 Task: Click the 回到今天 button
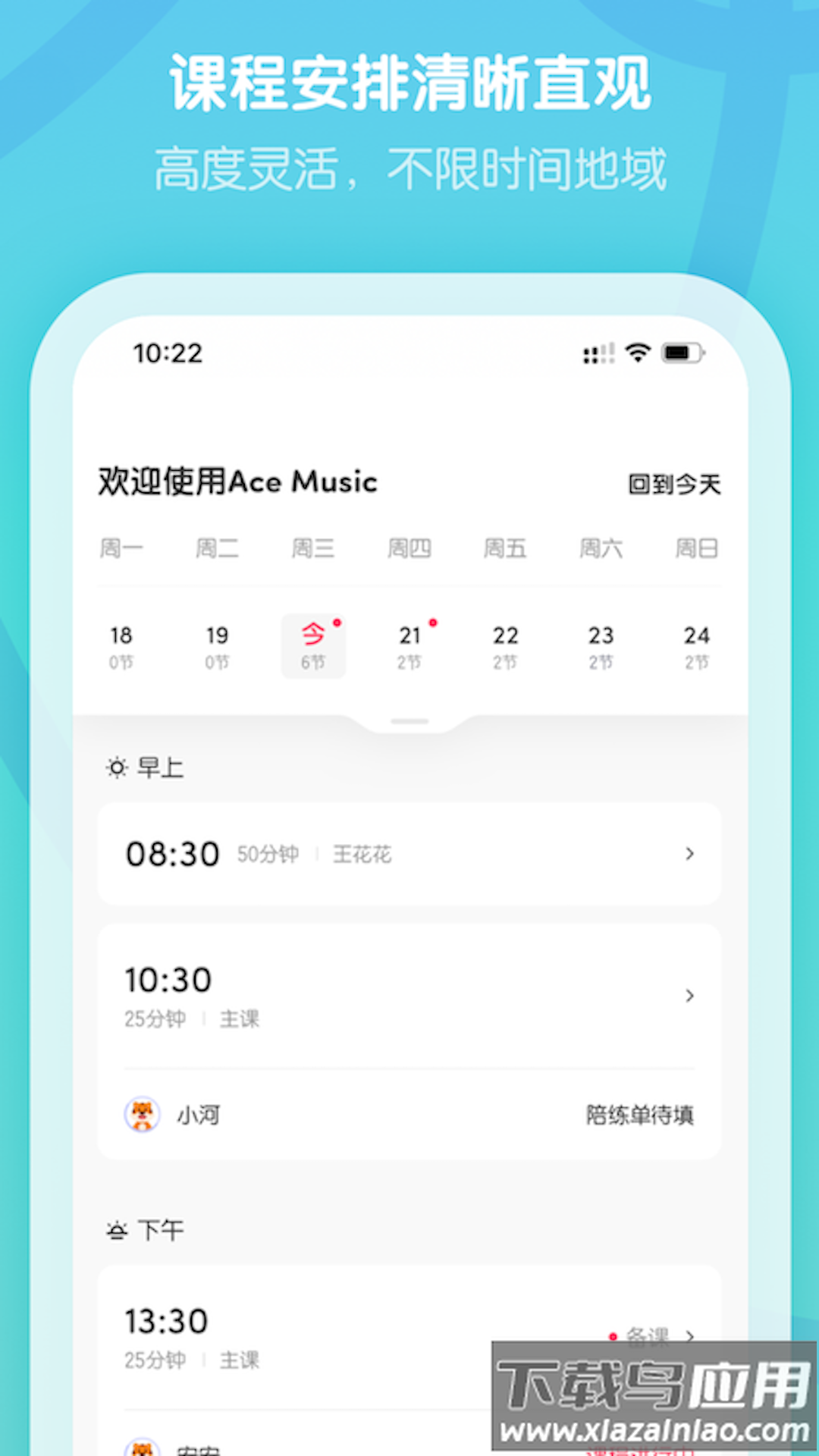[x=673, y=484]
